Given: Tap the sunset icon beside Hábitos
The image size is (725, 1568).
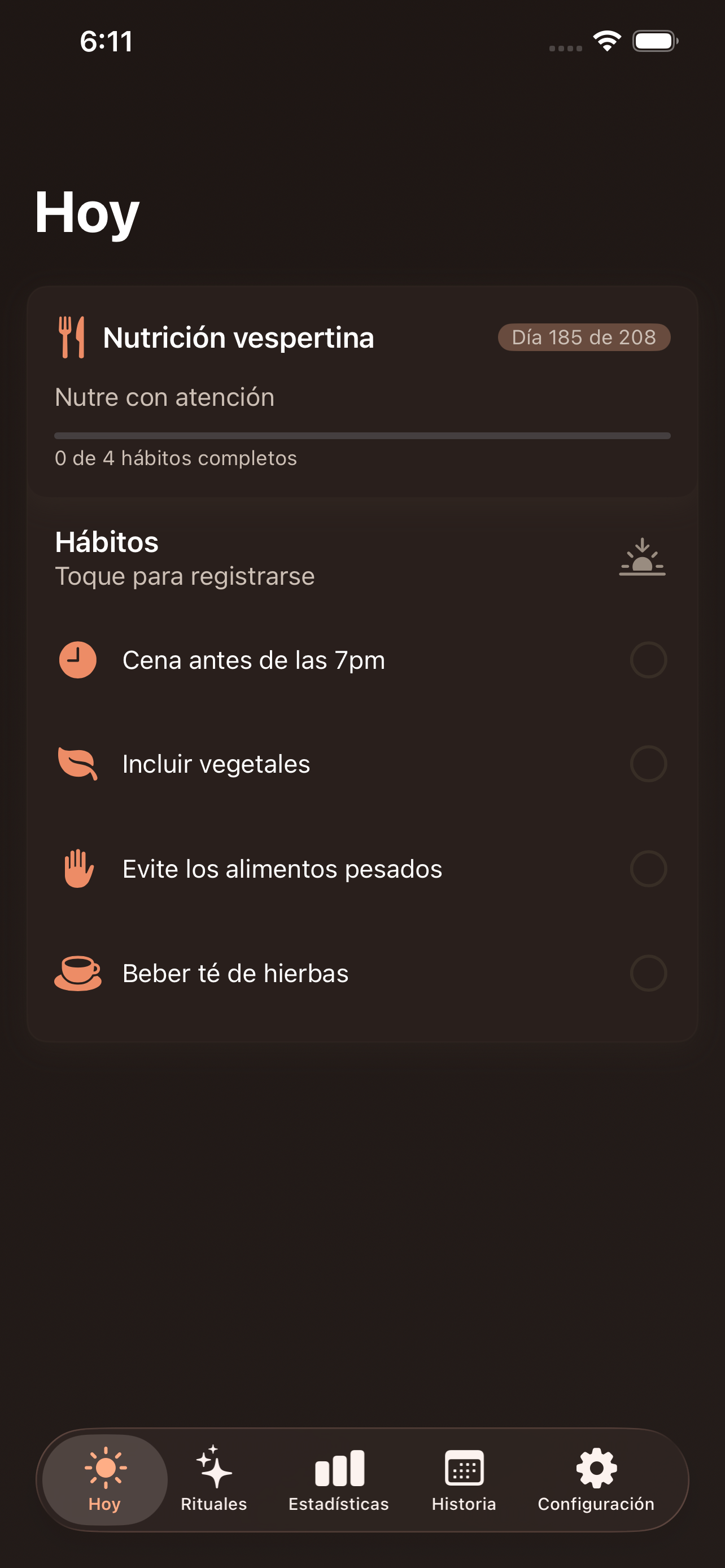Looking at the screenshot, I should pos(641,558).
